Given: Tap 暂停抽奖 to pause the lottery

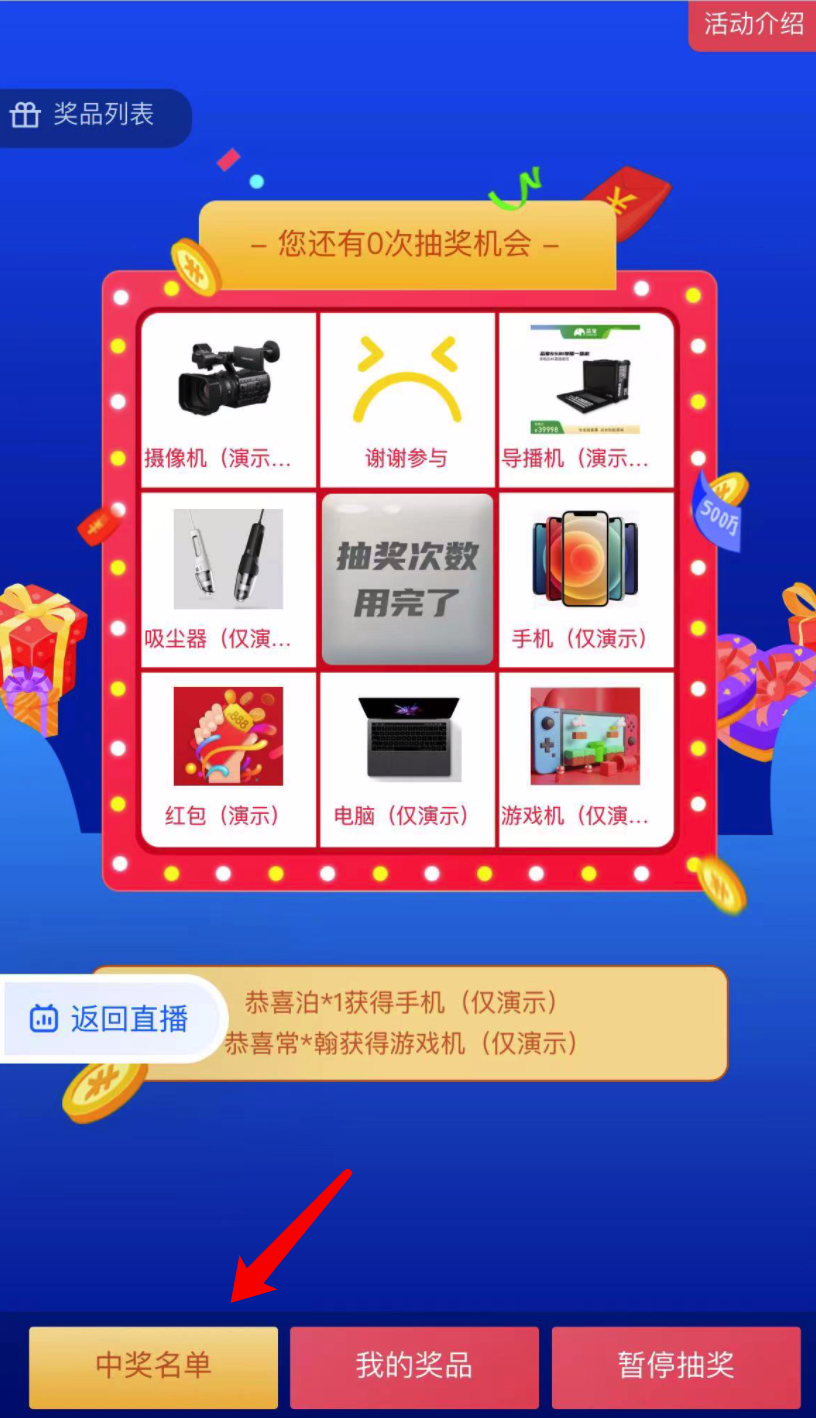Looking at the screenshot, I should coord(676,1366).
